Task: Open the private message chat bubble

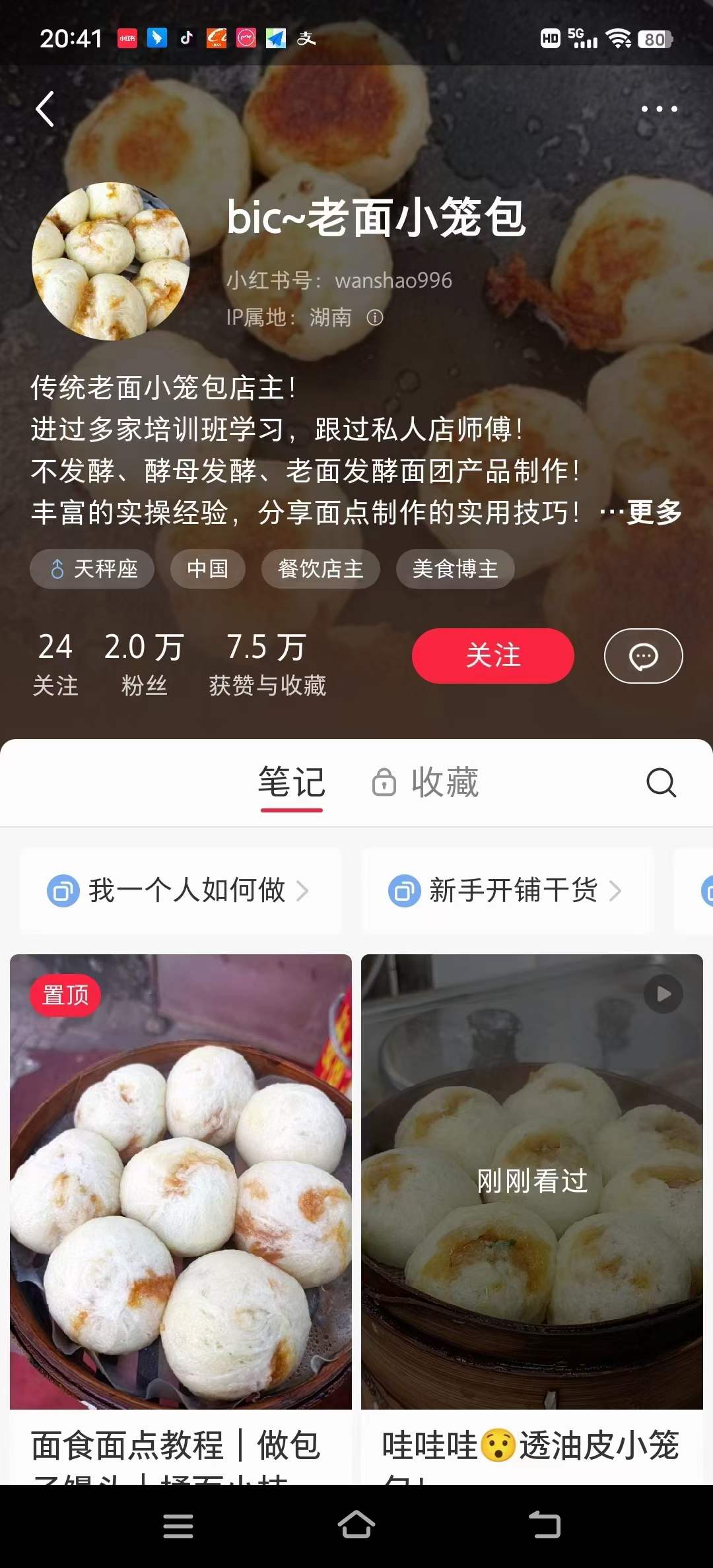Action: 642,655
